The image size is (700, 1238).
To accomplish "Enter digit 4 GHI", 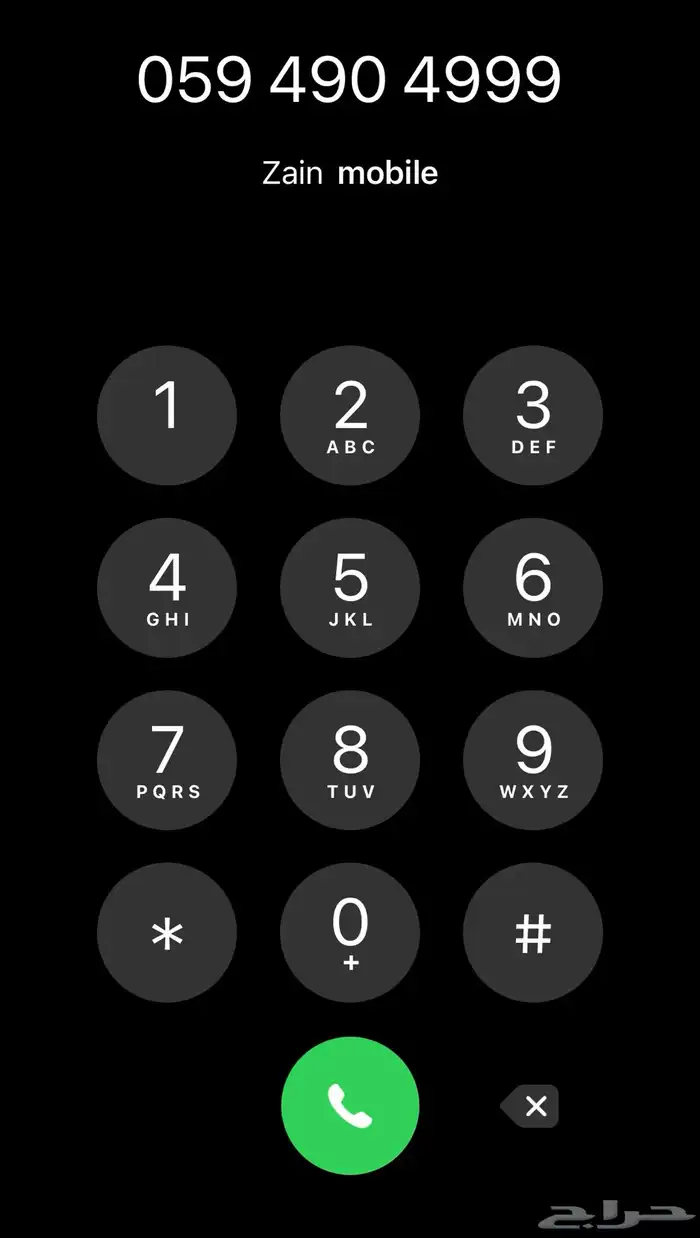I will [167, 588].
